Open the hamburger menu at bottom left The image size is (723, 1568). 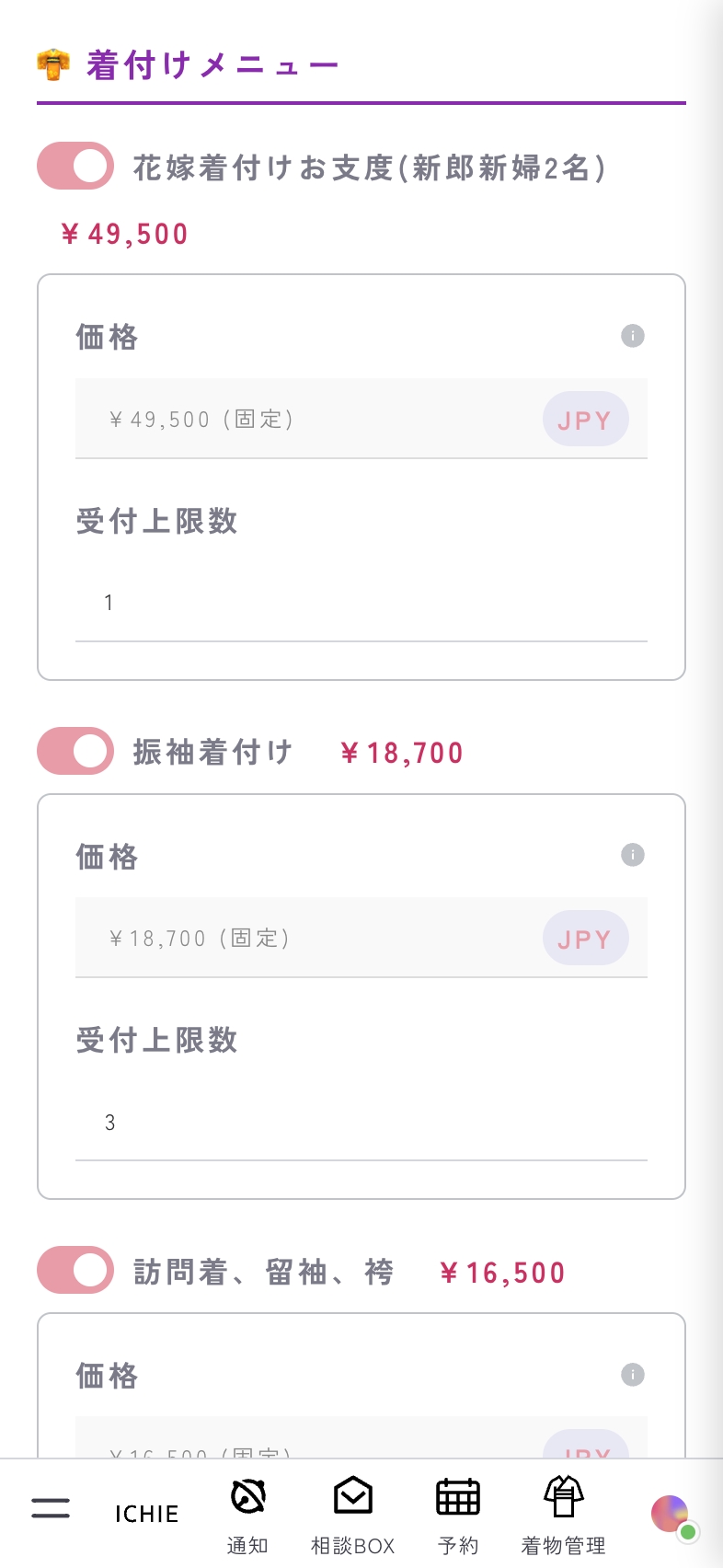(50, 1507)
